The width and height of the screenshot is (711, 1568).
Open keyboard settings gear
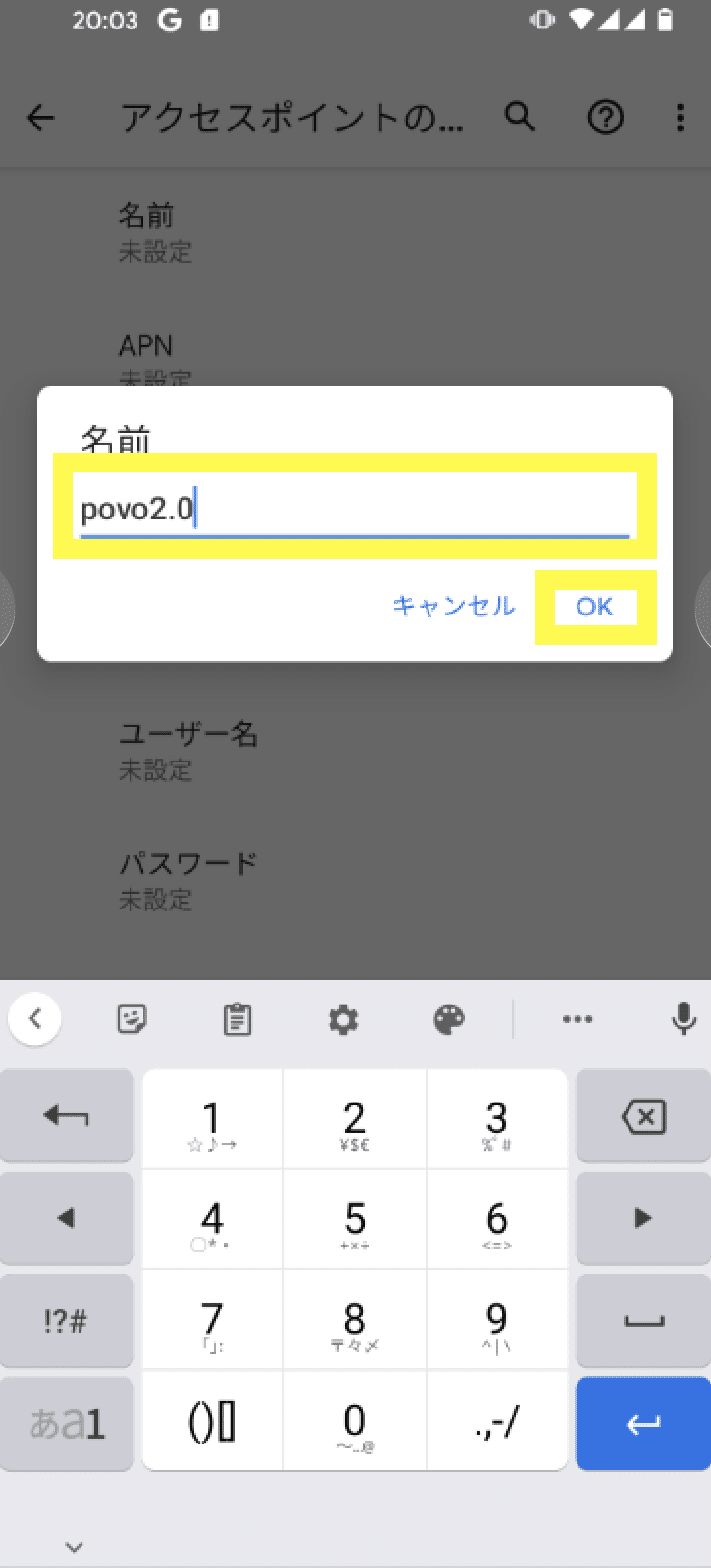pyautogui.click(x=343, y=1019)
